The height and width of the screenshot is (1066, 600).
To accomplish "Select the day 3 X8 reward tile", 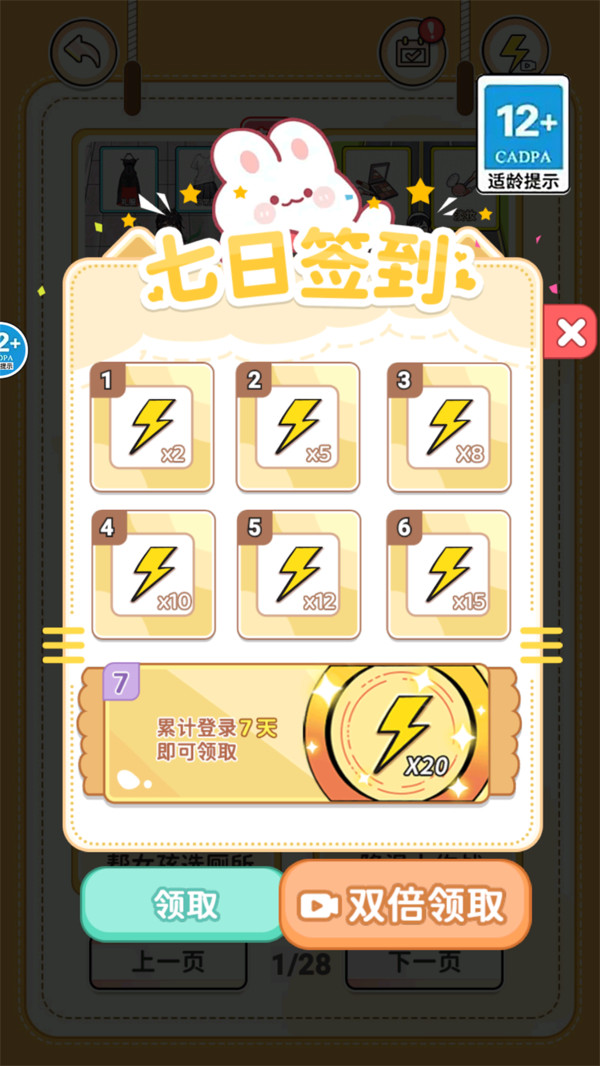I will pos(449,427).
